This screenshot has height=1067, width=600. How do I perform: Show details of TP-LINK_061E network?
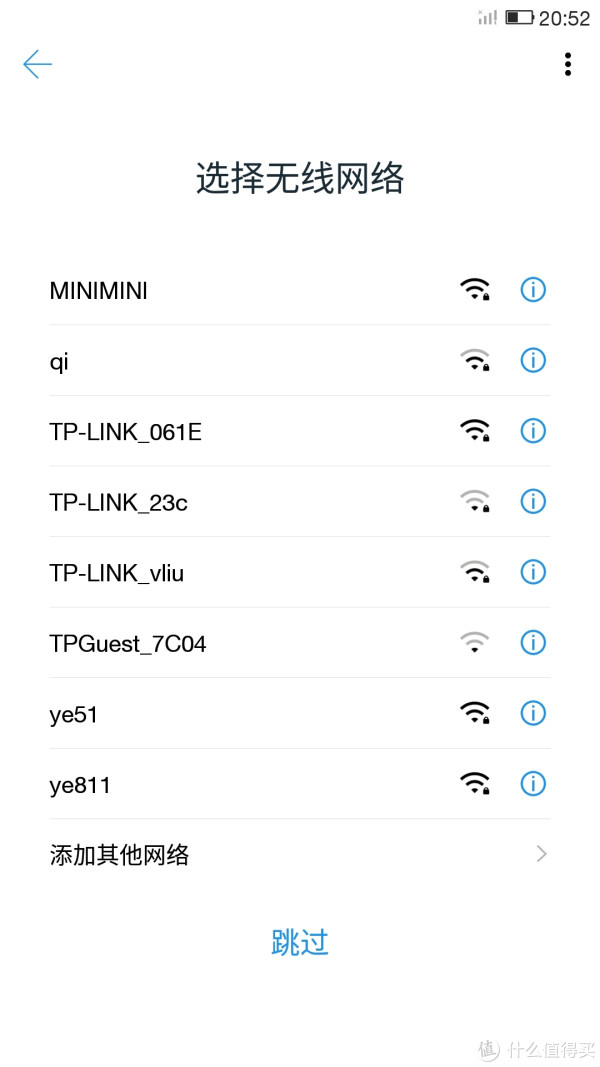[x=533, y=431]
